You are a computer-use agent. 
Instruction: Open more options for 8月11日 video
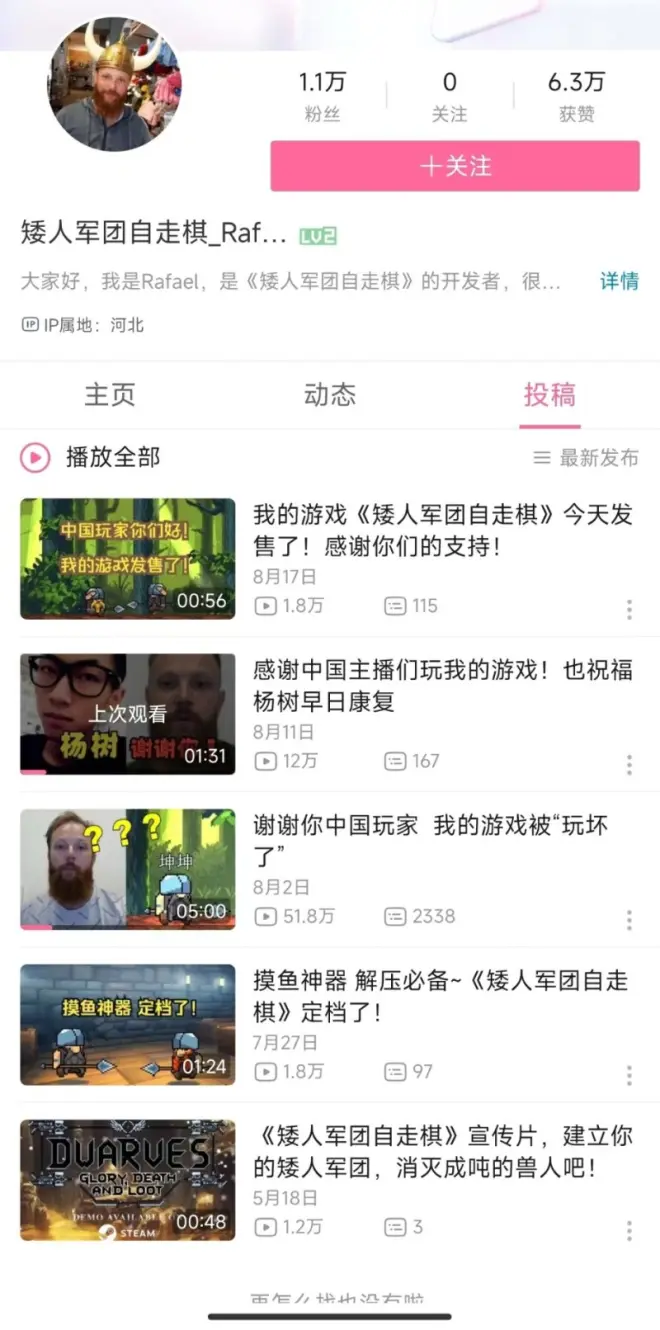click(x=629, y=765)
